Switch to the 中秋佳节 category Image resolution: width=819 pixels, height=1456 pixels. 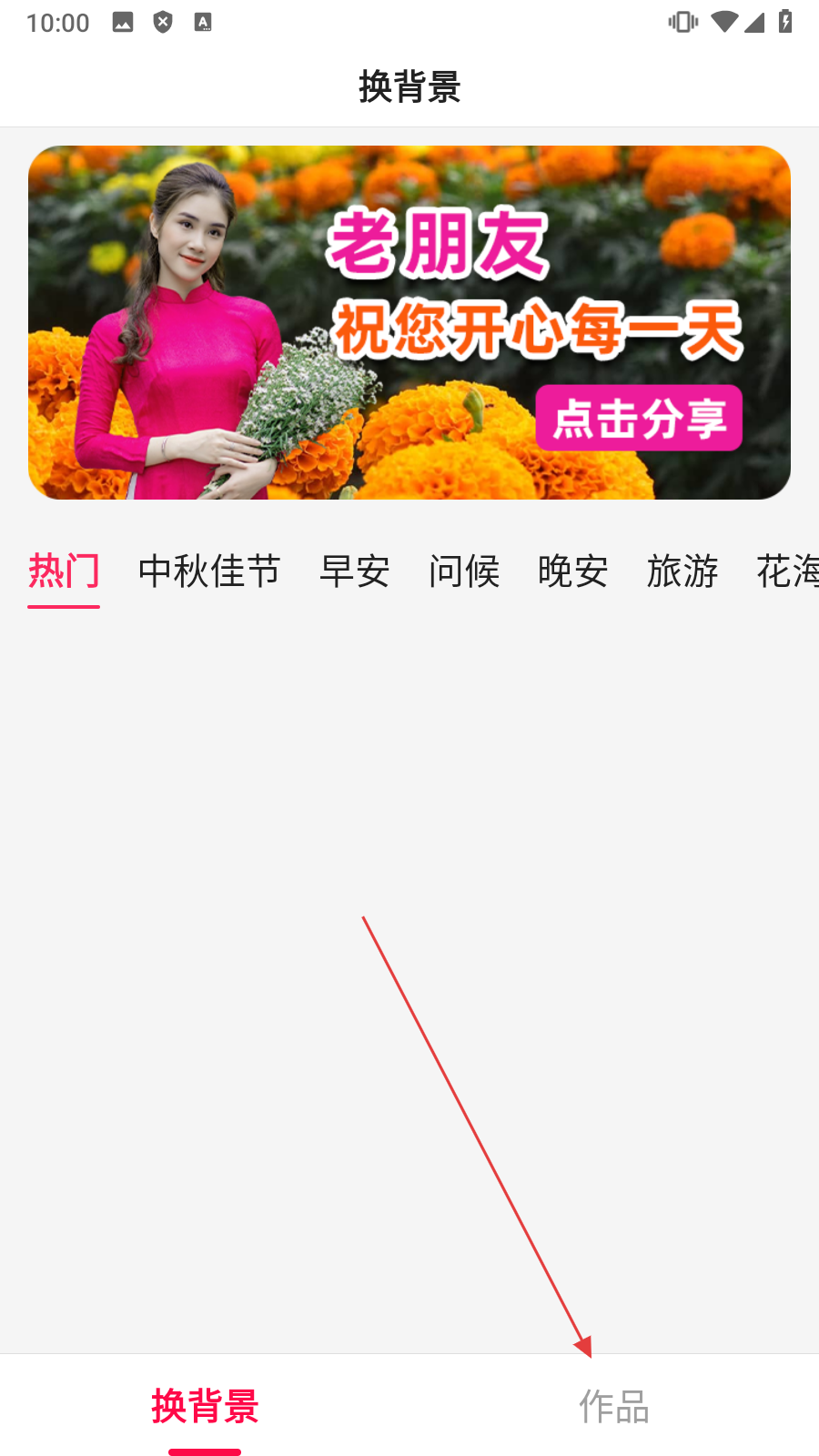click(209, 571)
